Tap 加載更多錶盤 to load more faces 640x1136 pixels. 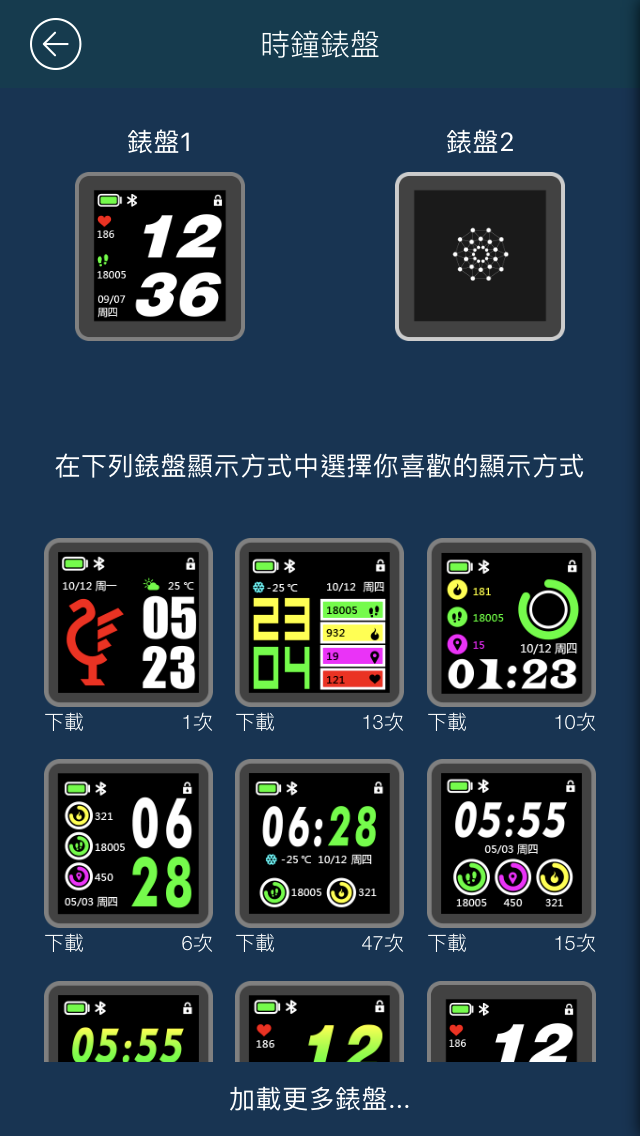point(320,1100)
